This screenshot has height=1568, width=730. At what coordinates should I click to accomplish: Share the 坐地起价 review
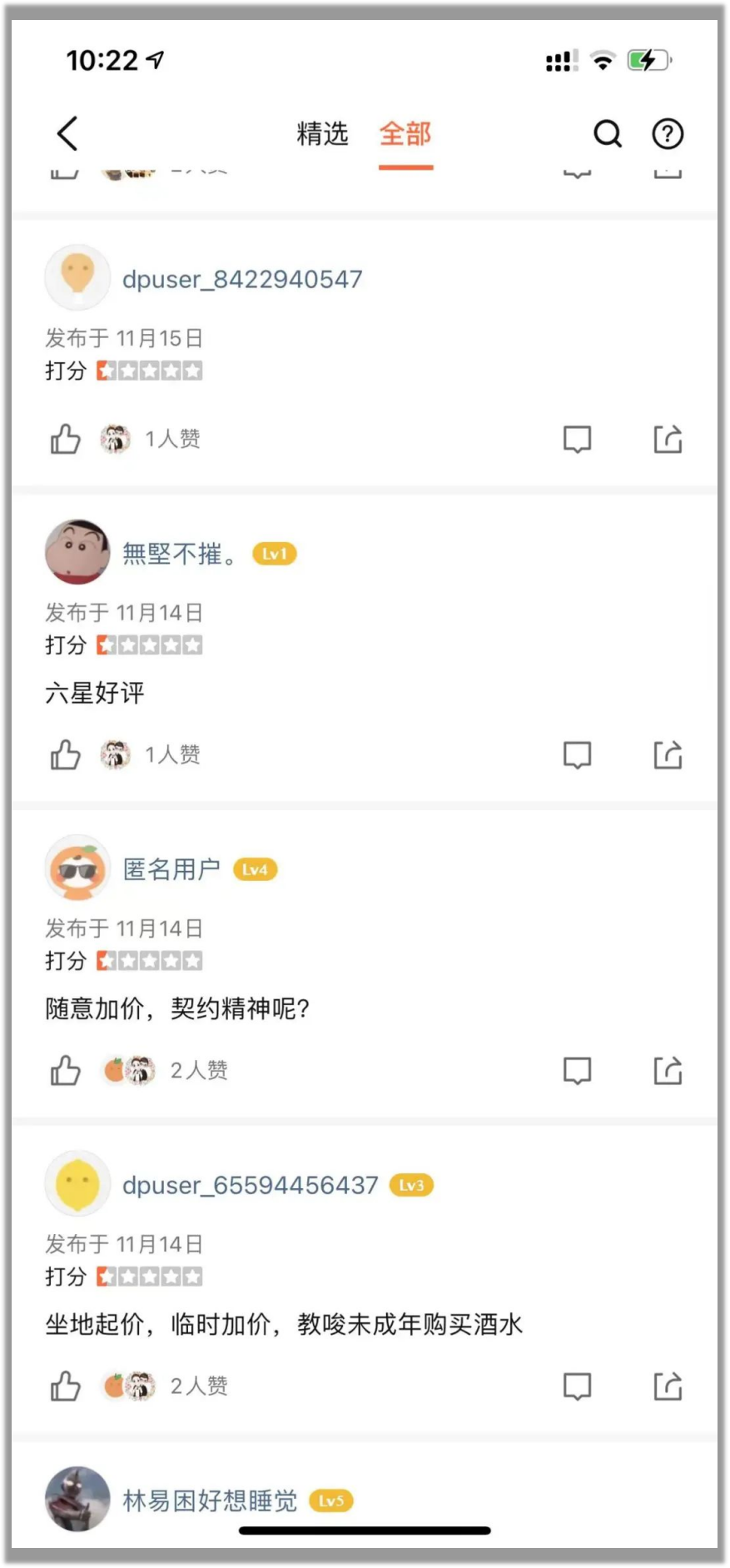coord(668,1386)
